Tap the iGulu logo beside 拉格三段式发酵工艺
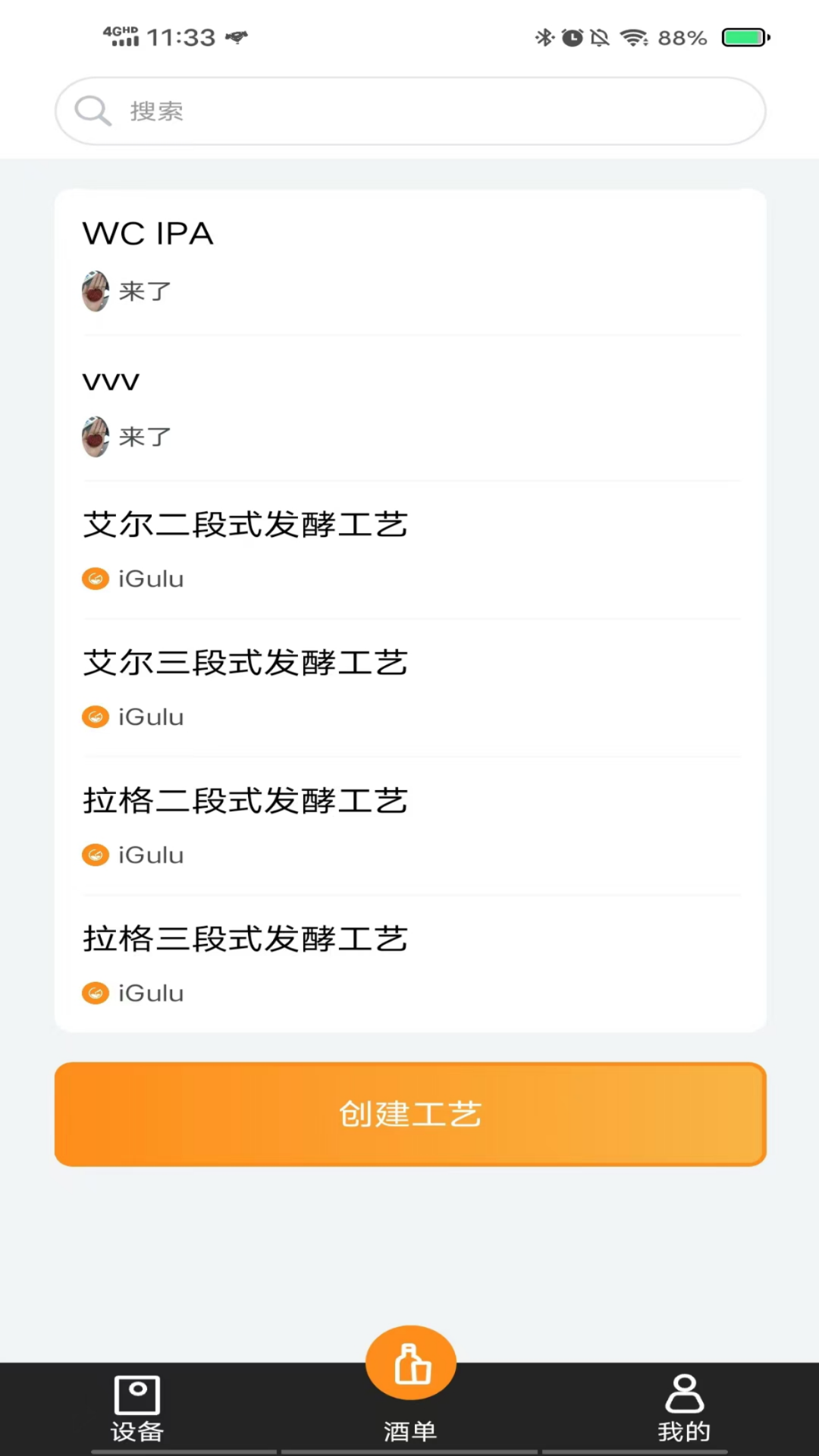The height and width of the screenshot is (1456, 819). pyautogui.click(x=96, y=992)
